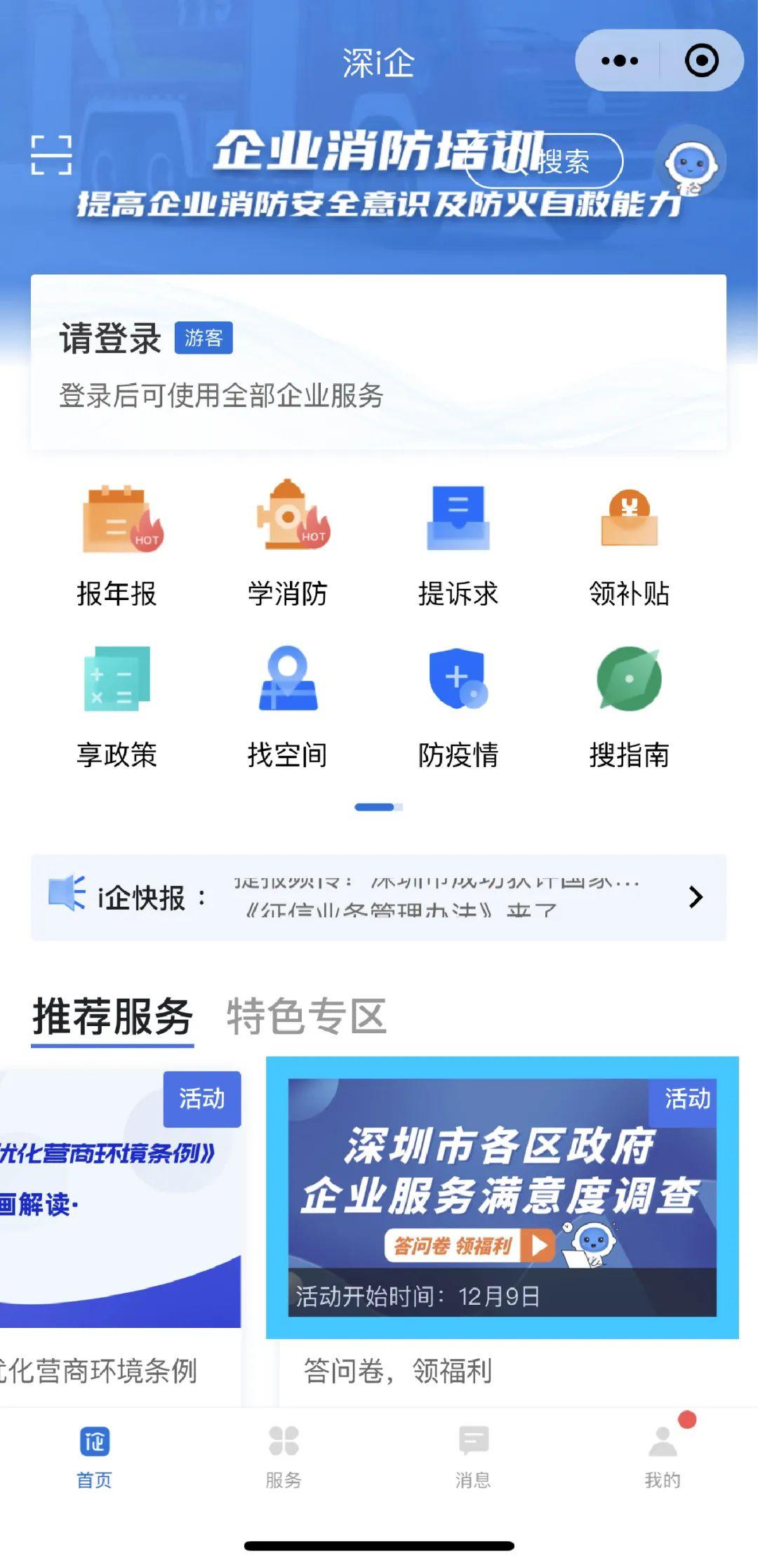Expand i企快报 news with the arrow

tap(696, 897)
